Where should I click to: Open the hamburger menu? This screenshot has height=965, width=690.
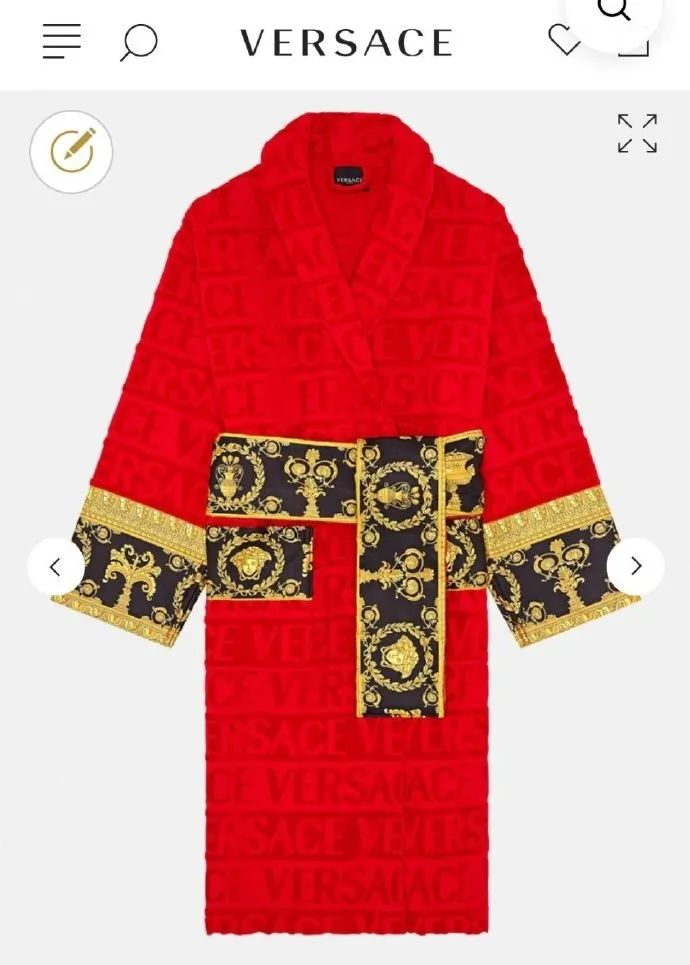coord(61,41)
